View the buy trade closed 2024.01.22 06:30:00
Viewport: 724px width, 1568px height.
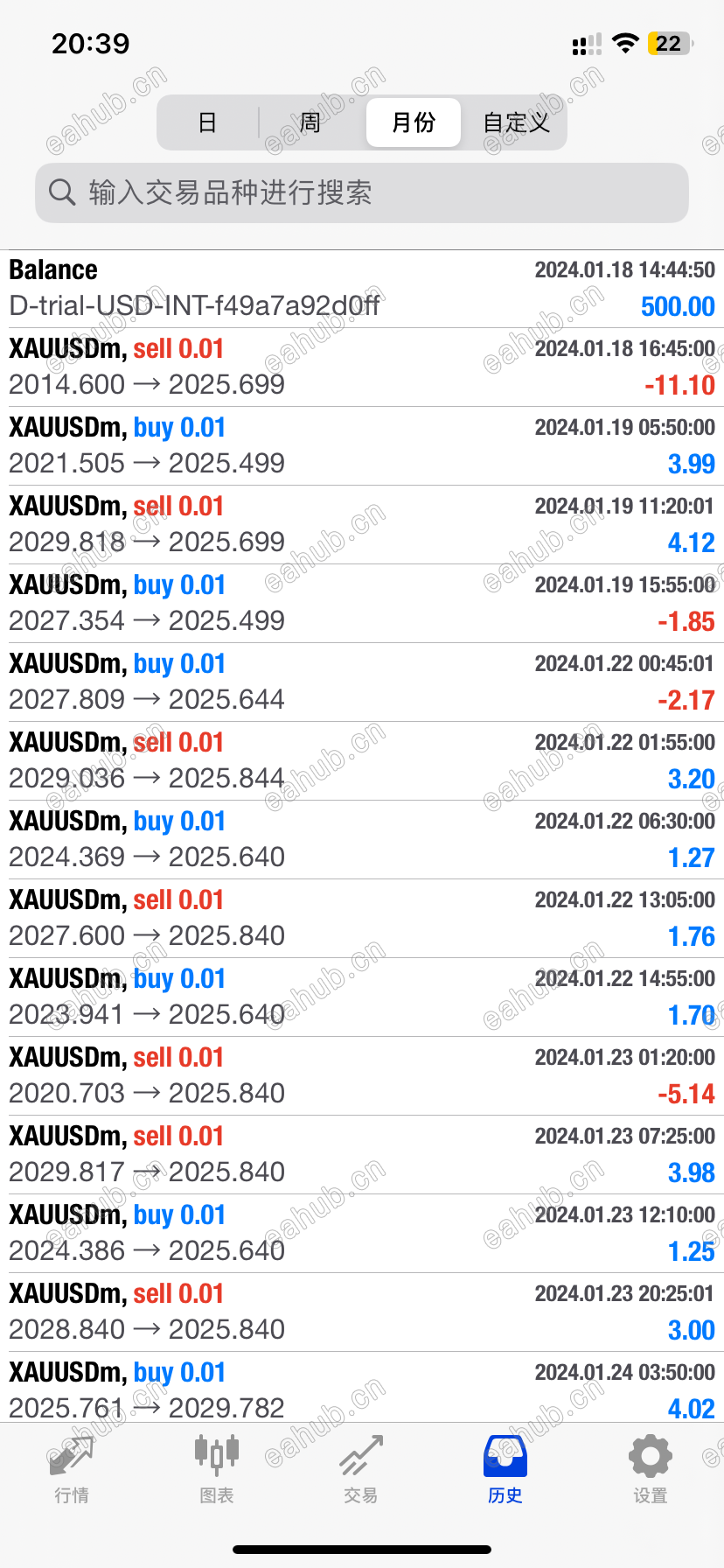point(362,840)
